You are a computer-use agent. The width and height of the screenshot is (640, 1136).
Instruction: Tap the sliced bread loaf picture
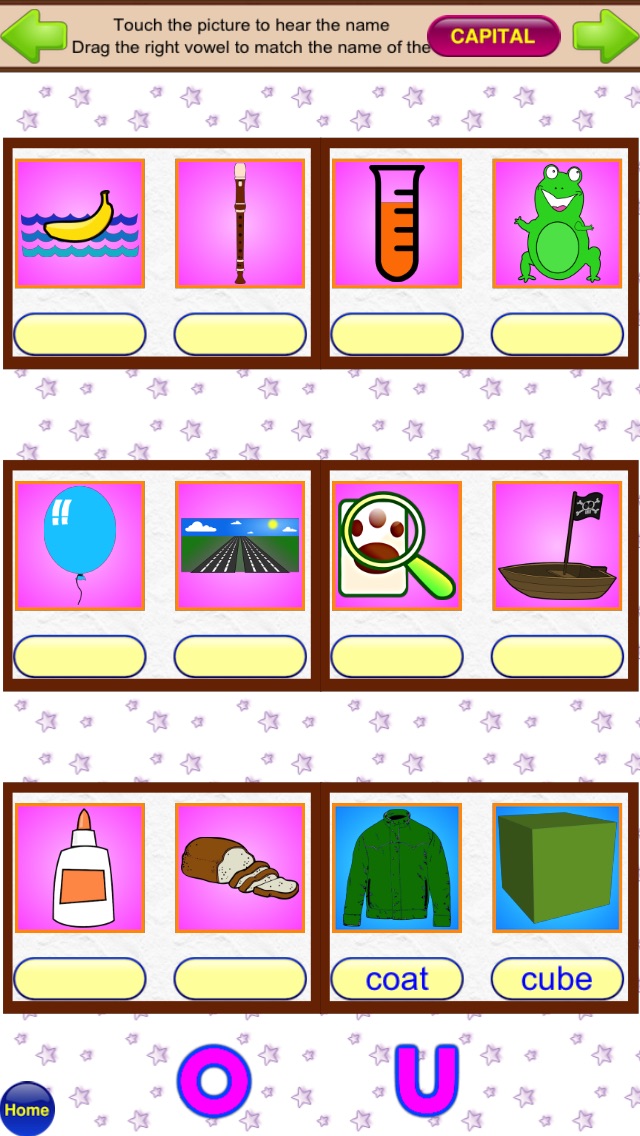(x=240, y=868)
